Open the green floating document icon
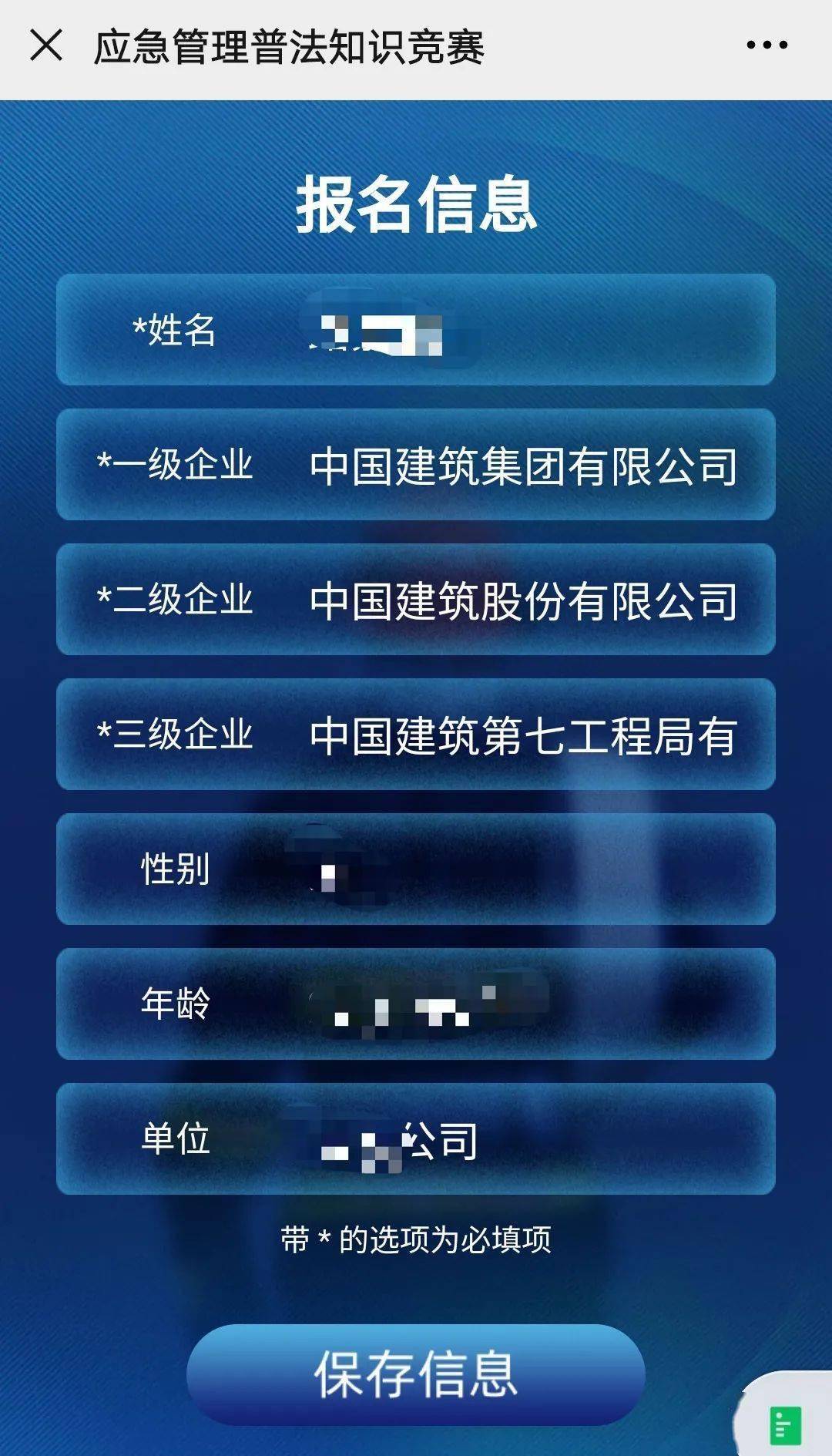 coord(785,1424)
